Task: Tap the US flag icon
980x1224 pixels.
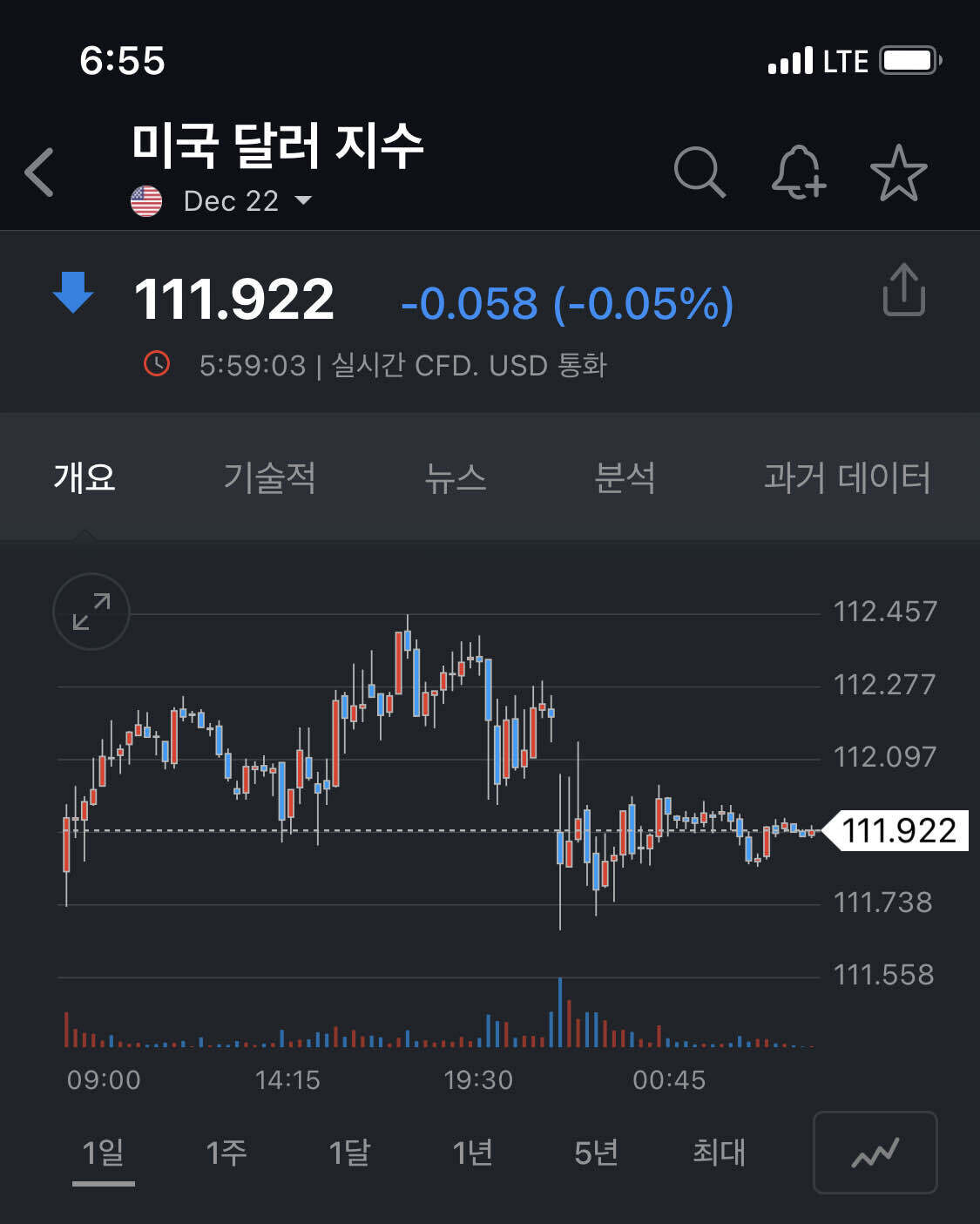Action: 146,200
